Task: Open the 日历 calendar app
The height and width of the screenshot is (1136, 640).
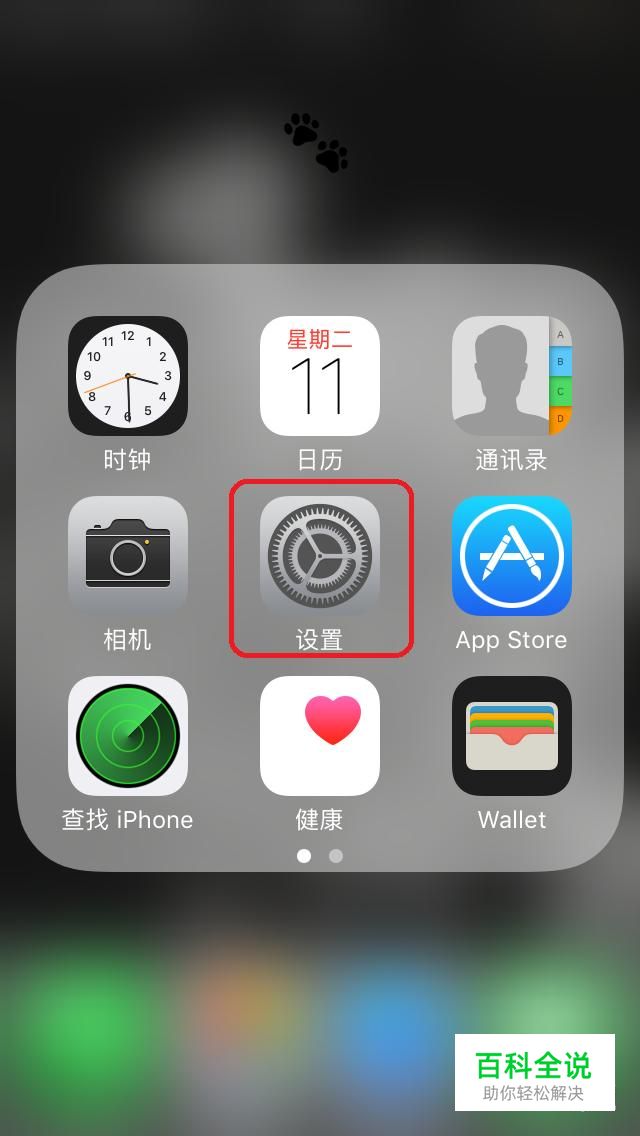Action: tap(320, 376)
